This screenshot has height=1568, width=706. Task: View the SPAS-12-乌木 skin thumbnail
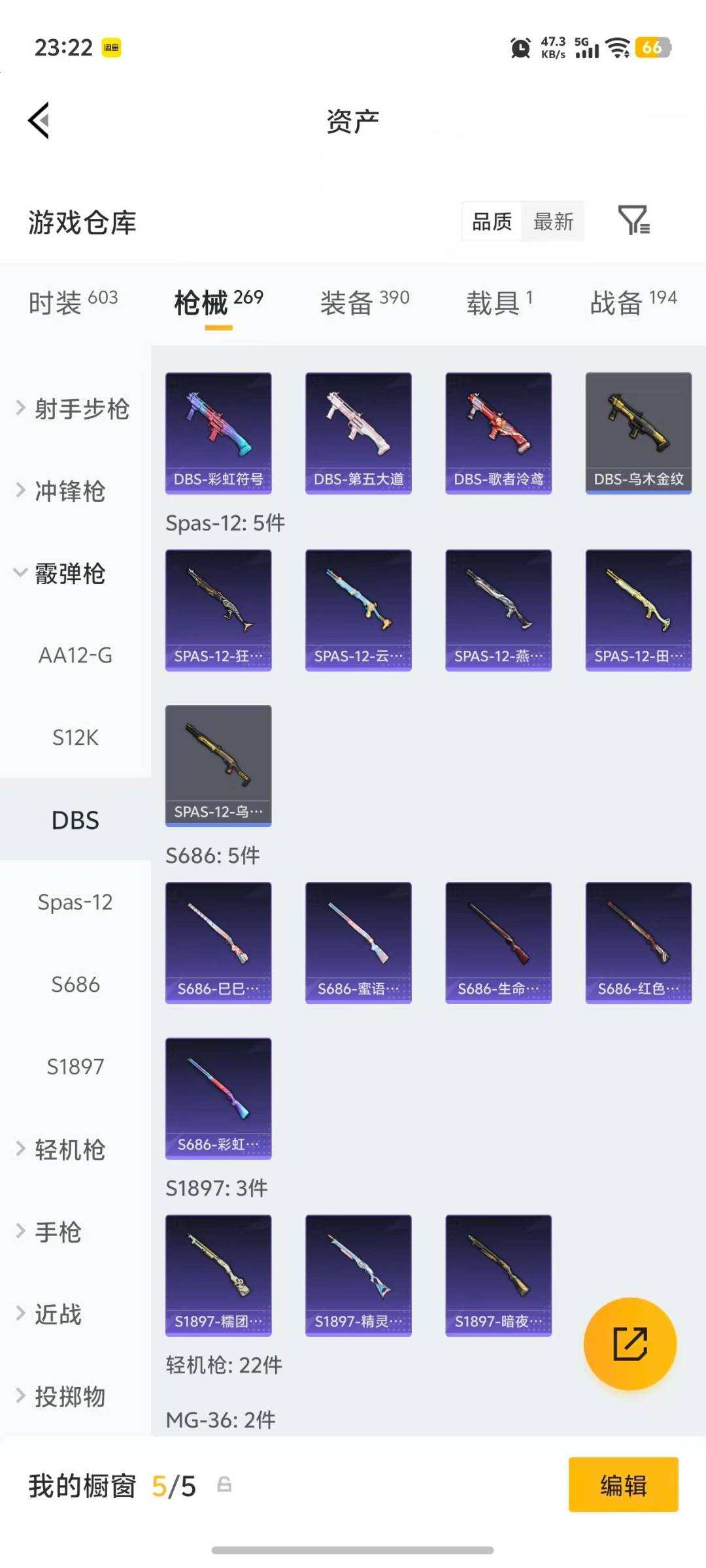pos(218,764)
